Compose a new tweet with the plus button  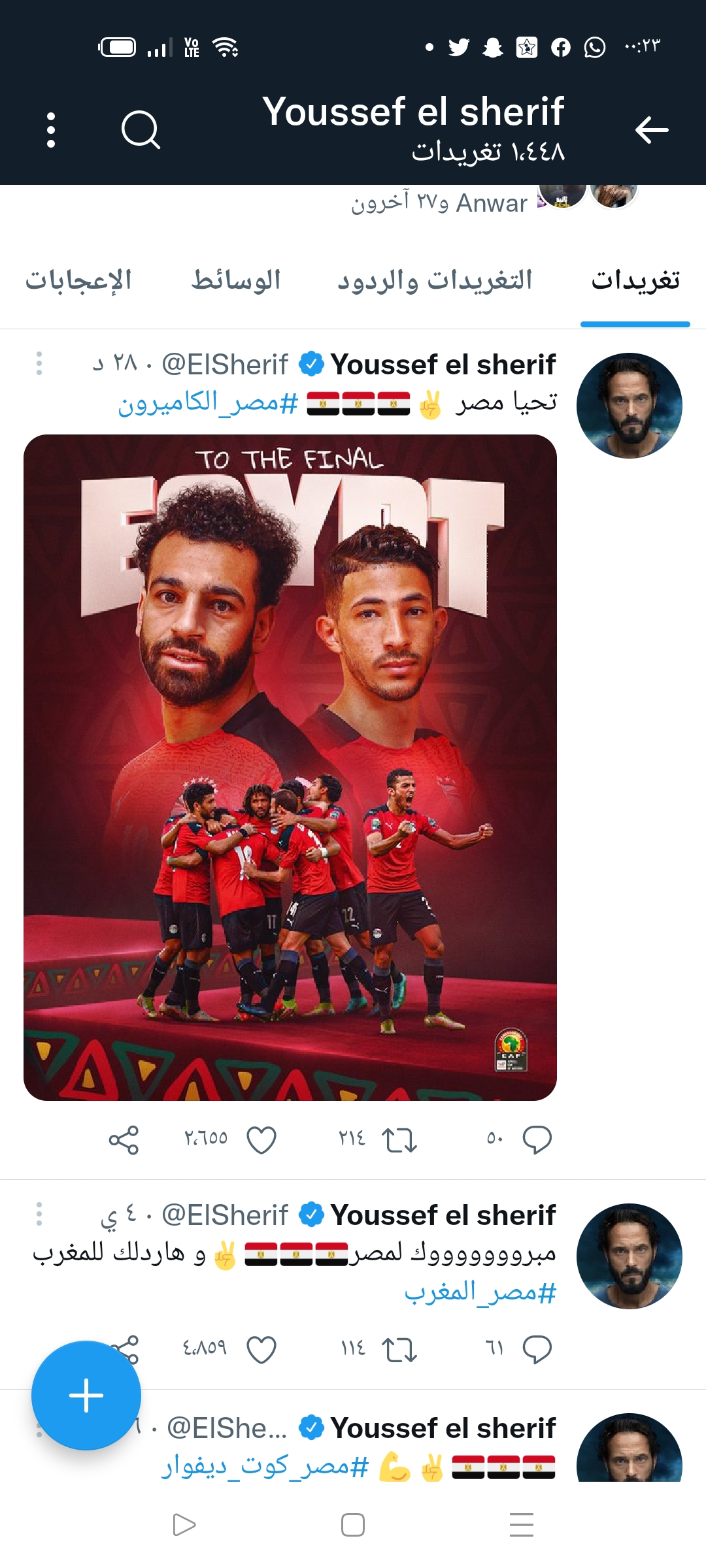point(86,1396)
